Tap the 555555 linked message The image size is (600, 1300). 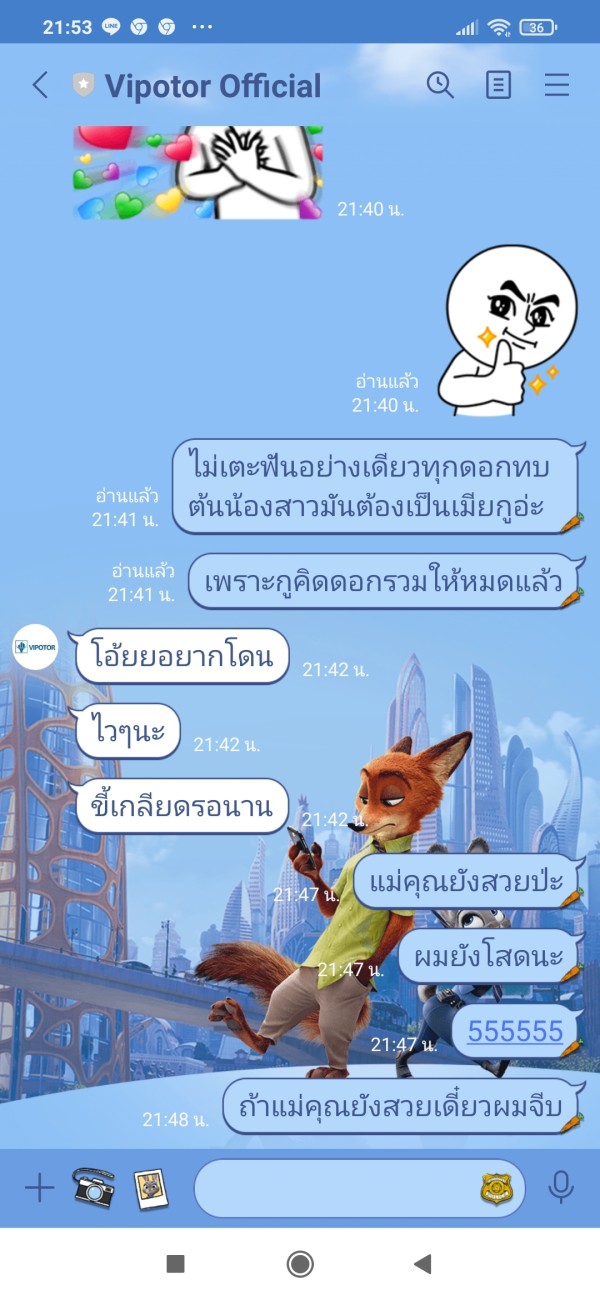(x=515, y=1031)
